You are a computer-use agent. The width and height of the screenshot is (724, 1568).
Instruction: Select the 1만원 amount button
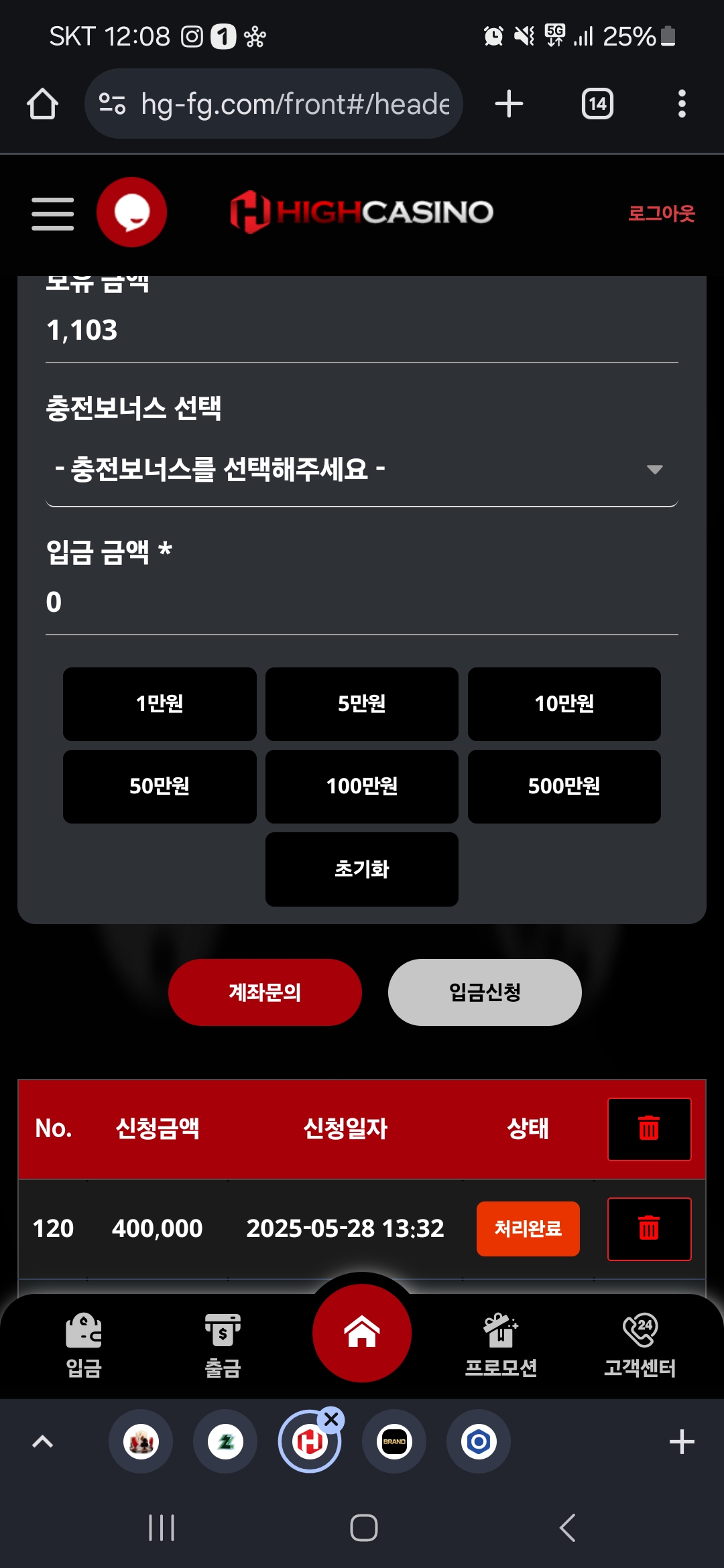[160, 704]
